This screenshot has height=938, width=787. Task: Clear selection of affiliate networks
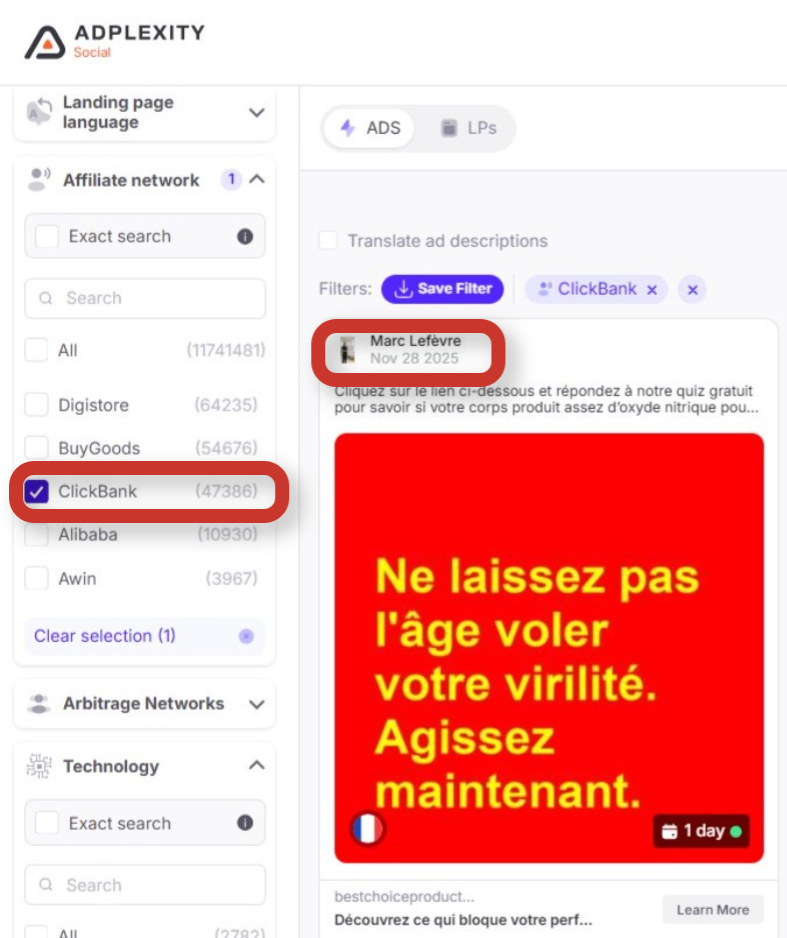point(105,636)
